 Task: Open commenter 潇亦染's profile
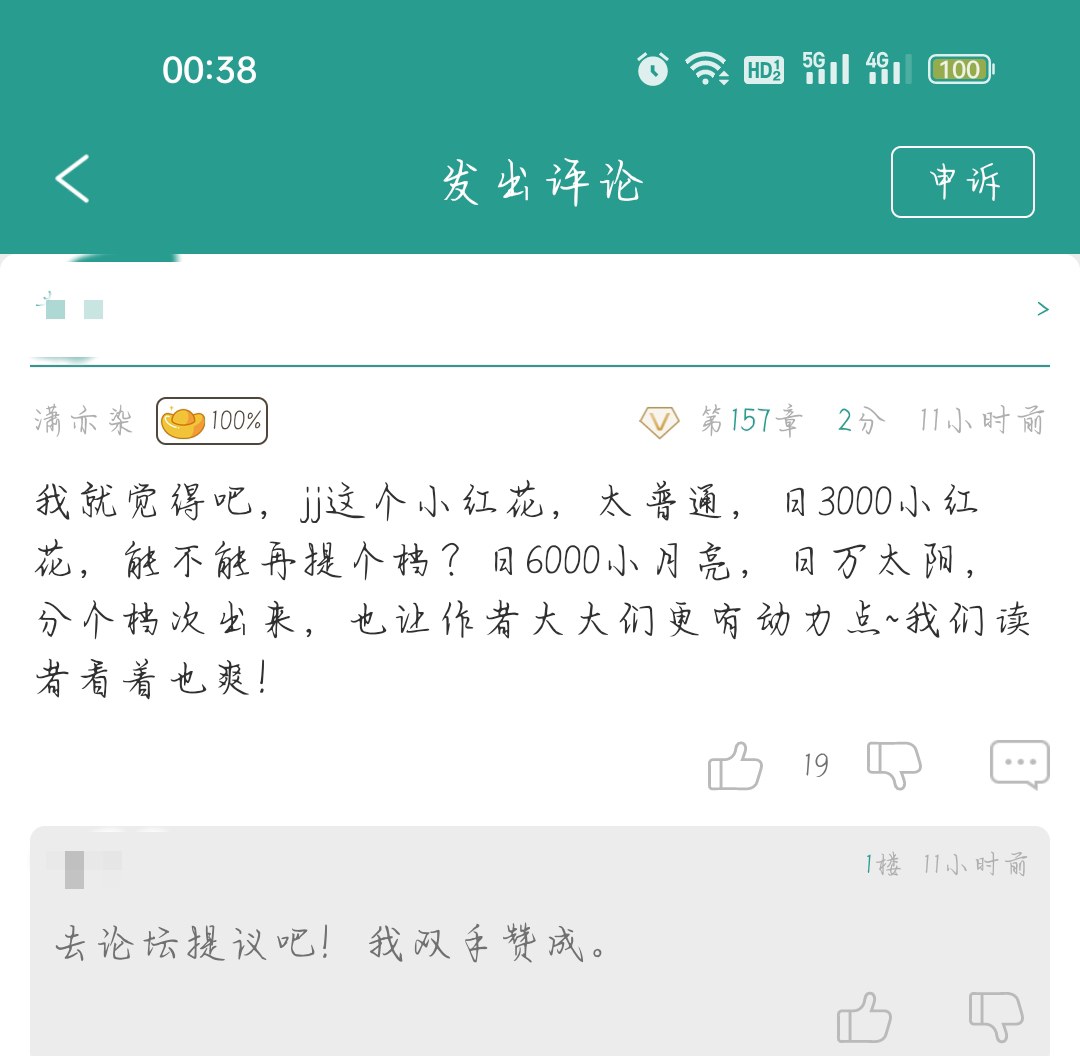click(84, 421)
